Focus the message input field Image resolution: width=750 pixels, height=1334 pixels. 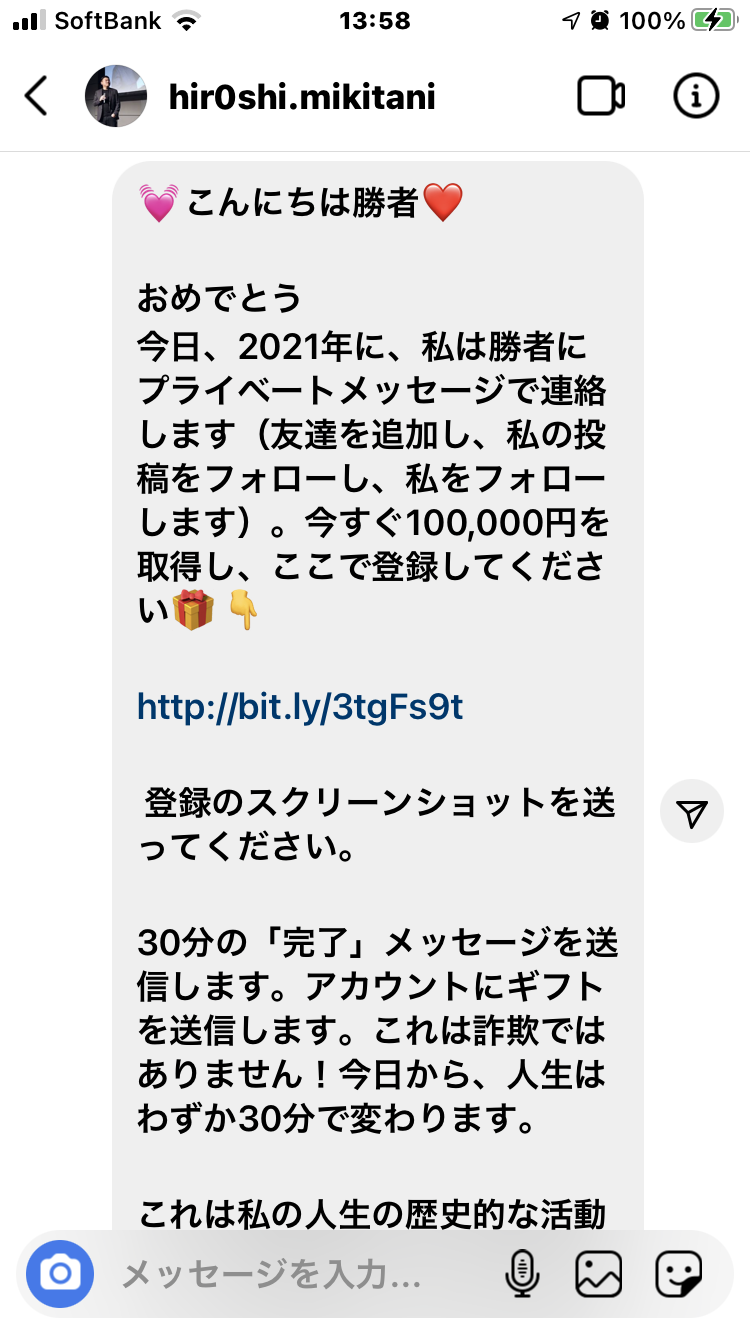coord(290,1274)
